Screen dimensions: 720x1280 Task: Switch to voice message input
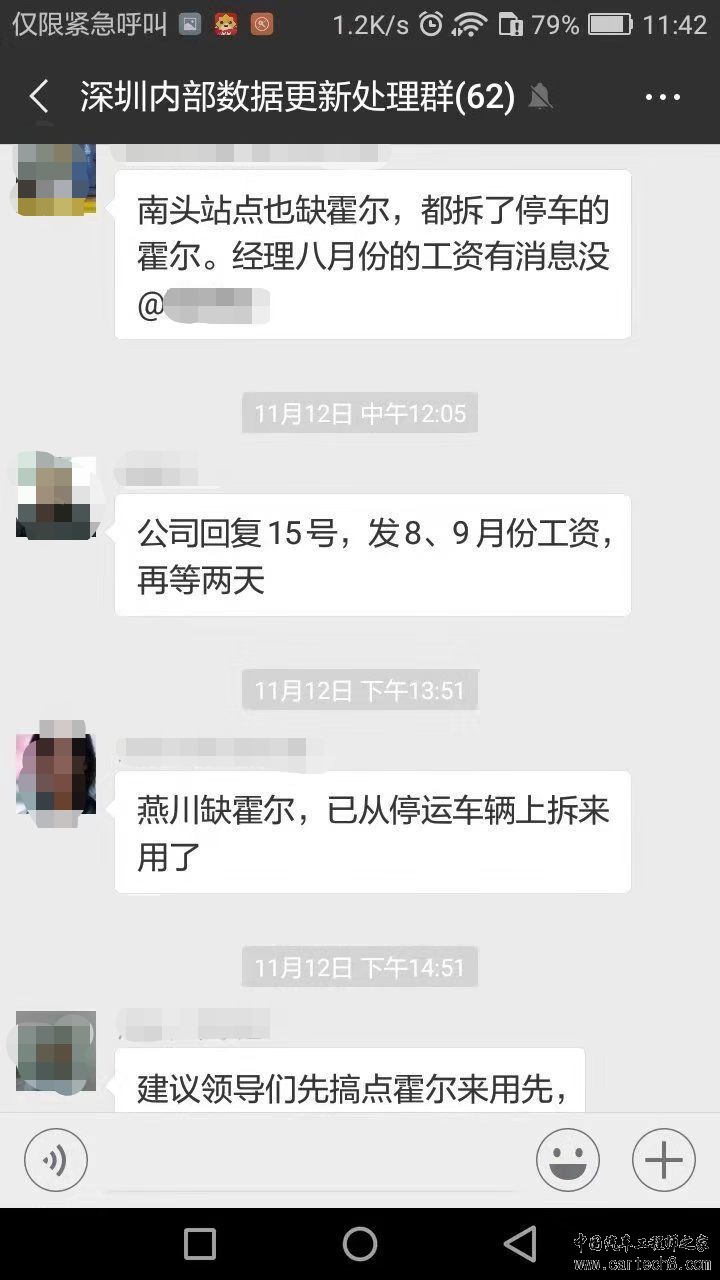pos(56,1160)
